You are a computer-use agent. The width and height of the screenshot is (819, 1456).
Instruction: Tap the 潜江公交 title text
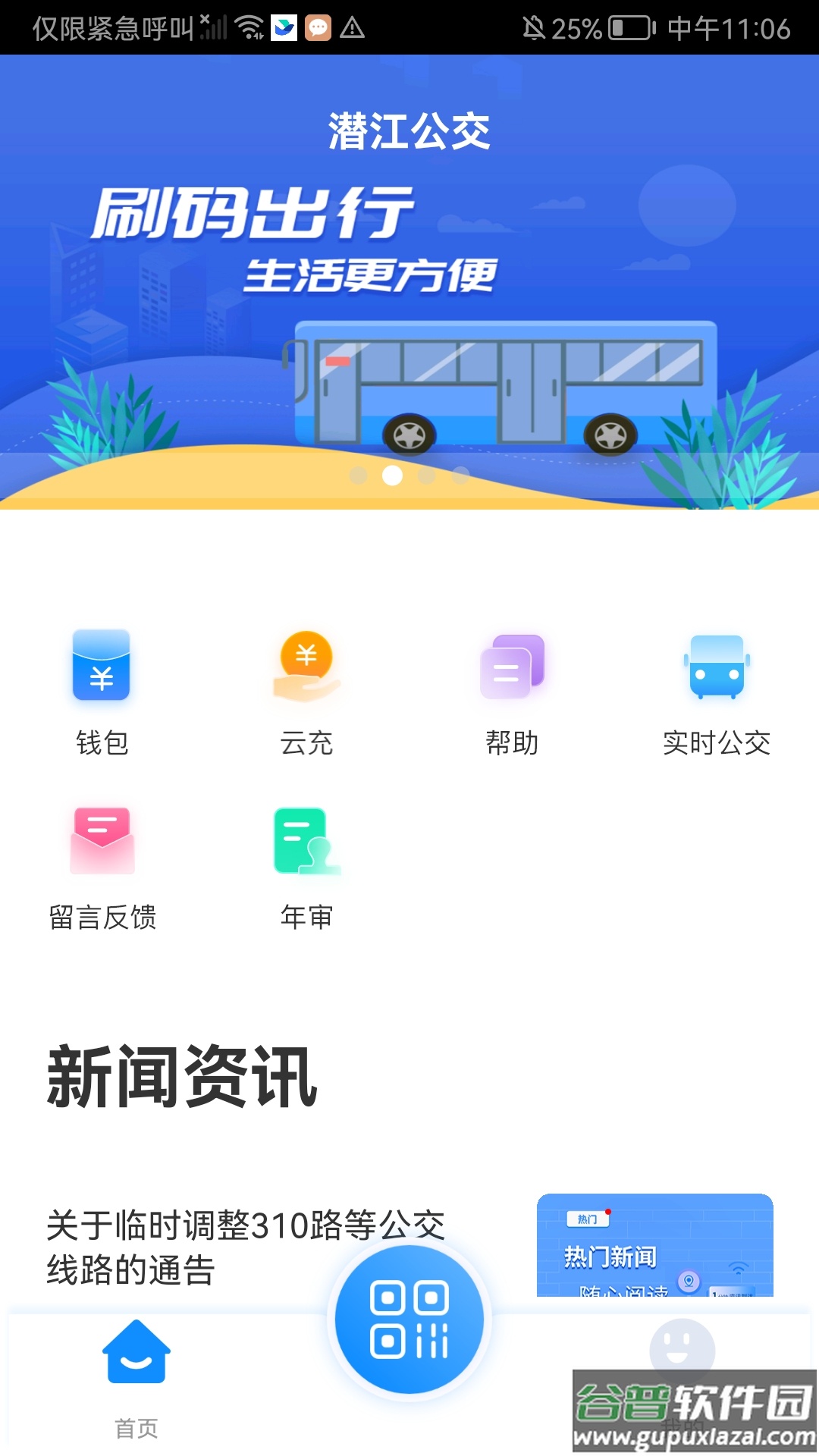409,130
